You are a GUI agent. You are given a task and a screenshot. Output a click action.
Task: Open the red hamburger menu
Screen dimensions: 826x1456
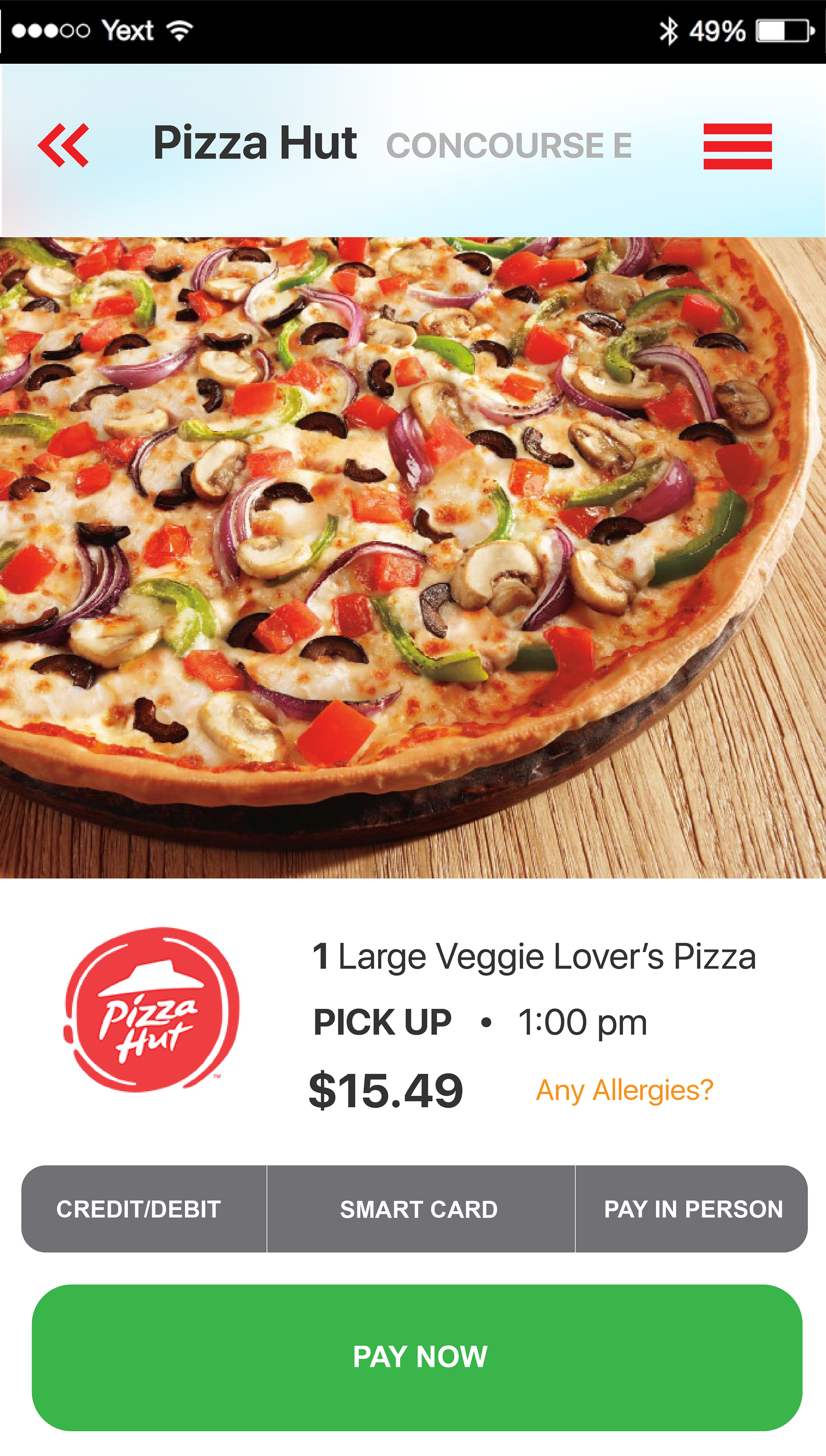point(737,146)
